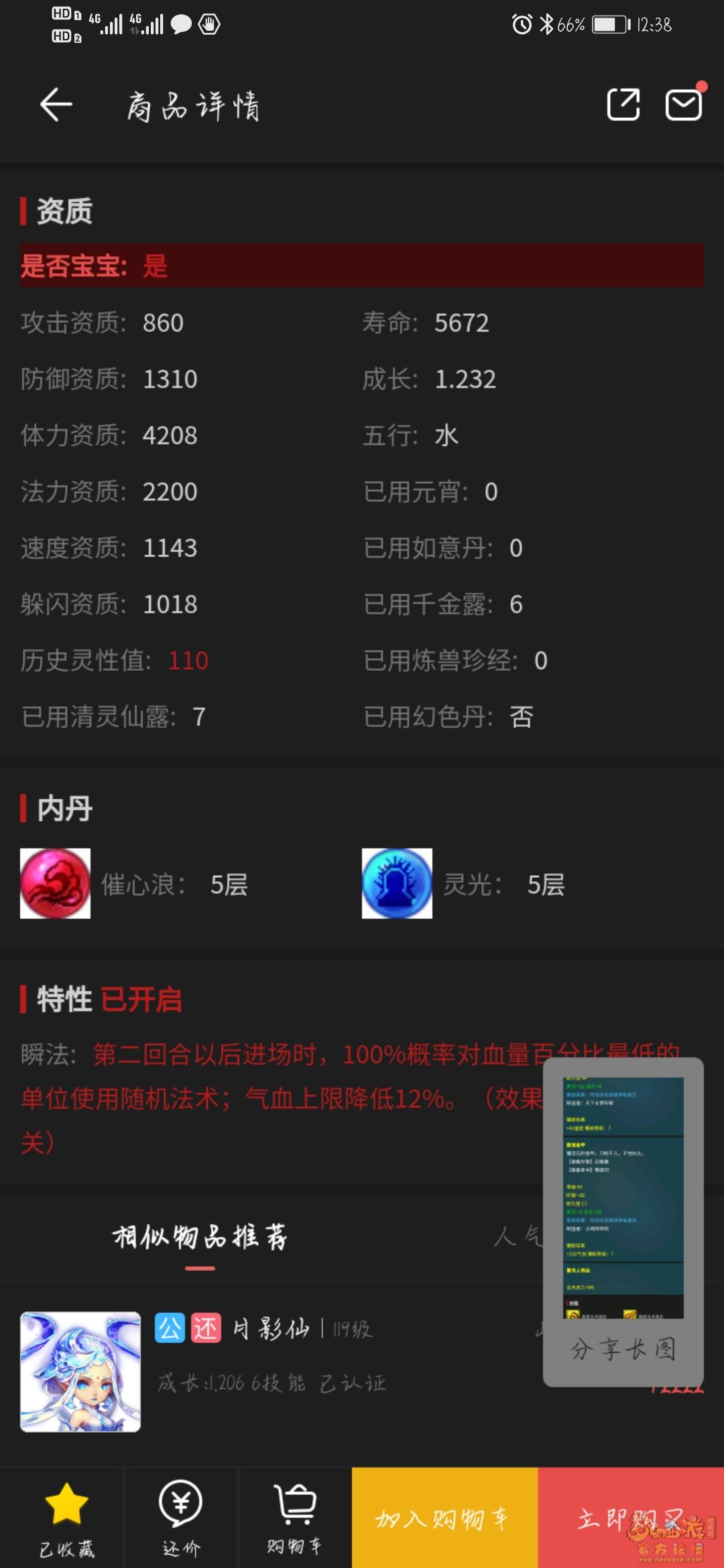Open the messages envelope icon
The image size is (724, 1568).
[683, 105]
